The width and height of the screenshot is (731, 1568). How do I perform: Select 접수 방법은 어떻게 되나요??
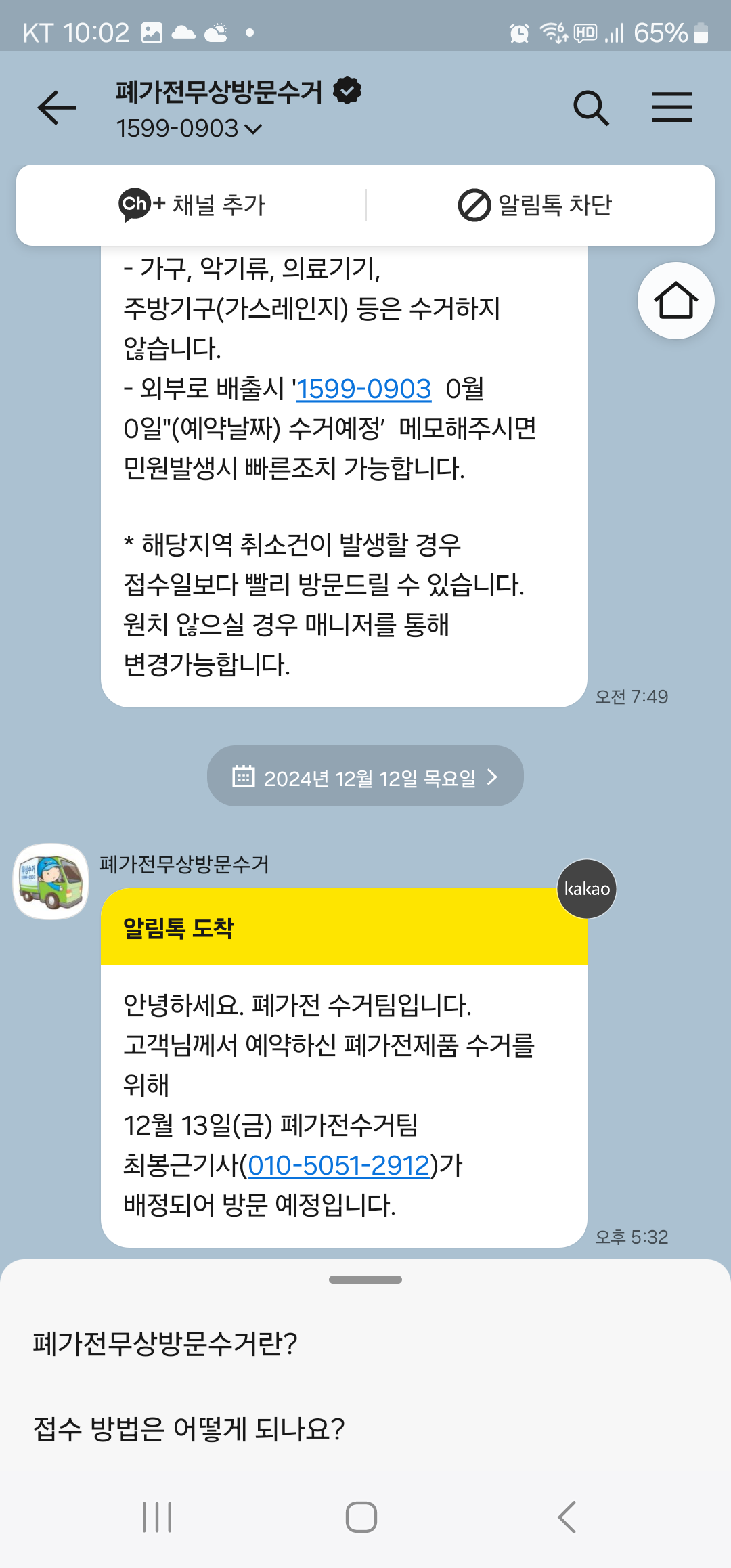click(189, 1429)
